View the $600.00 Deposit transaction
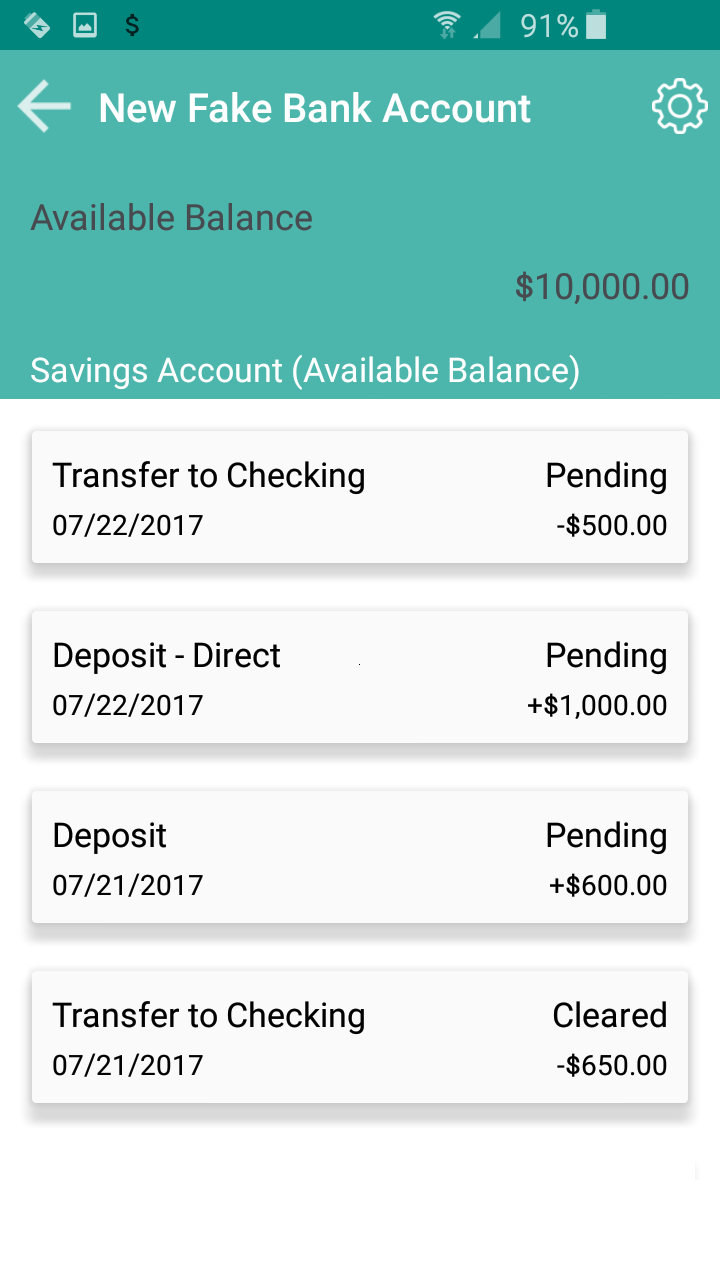 pos(360,857)
